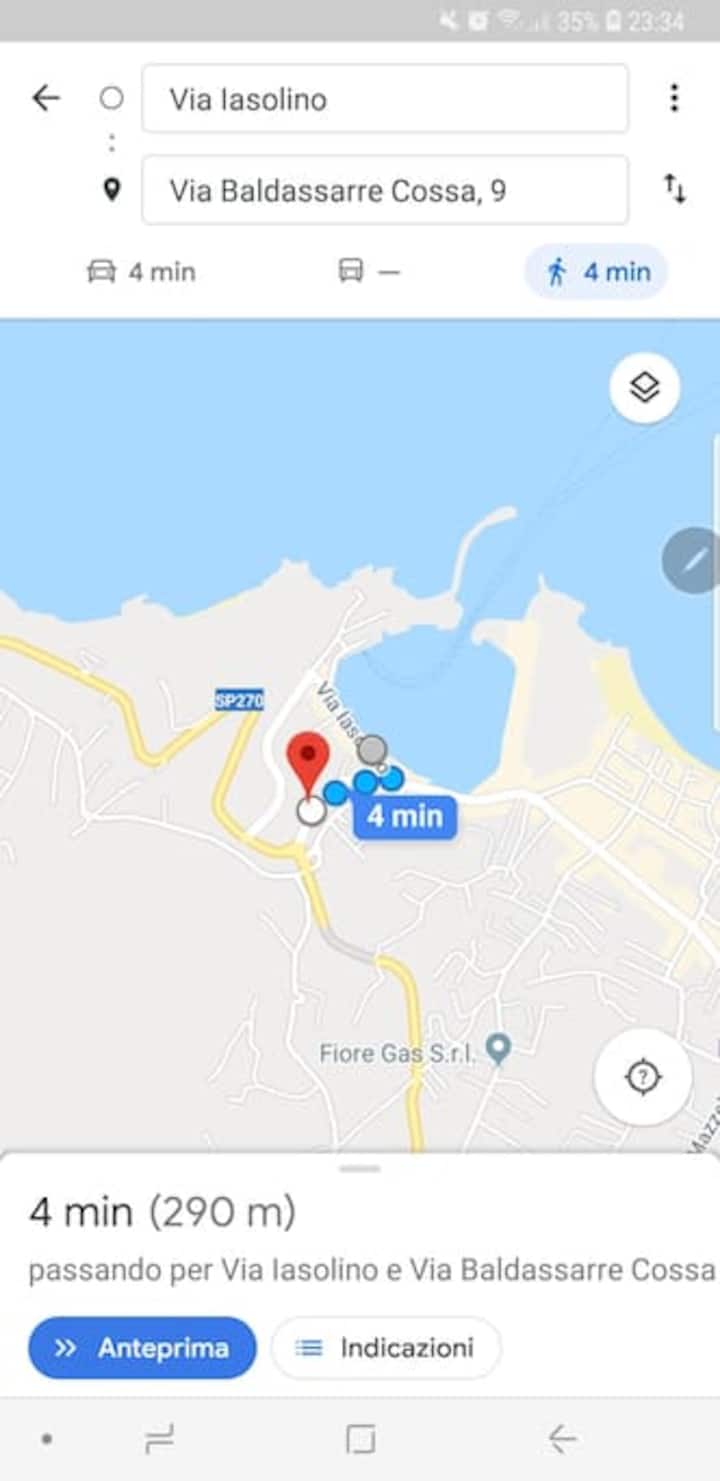This screenshot has height=1481, width=720.
Task: Tap the pencil edit button on the map
Action: point(694,561)
